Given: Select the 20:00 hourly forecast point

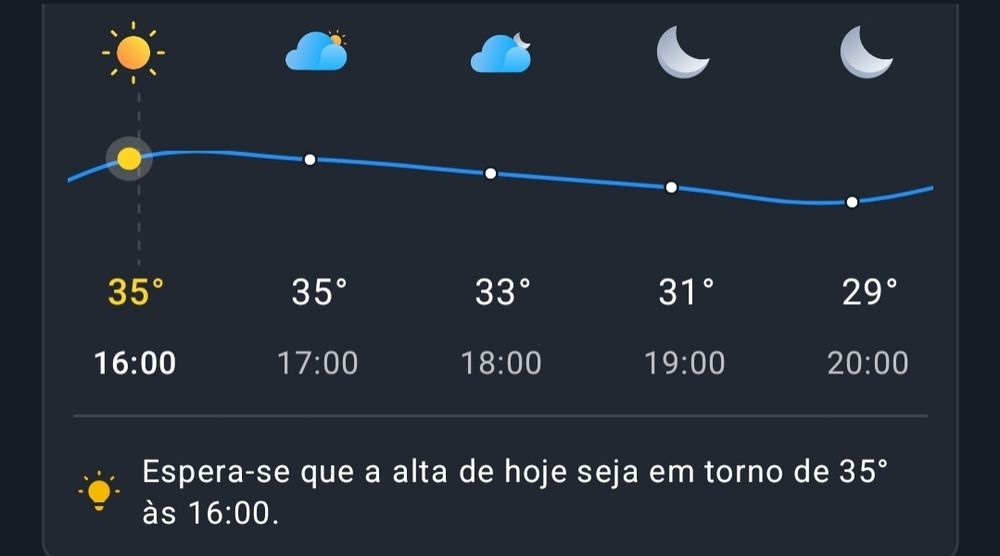Looking at the screenshot, I should [x=852, y=202].
